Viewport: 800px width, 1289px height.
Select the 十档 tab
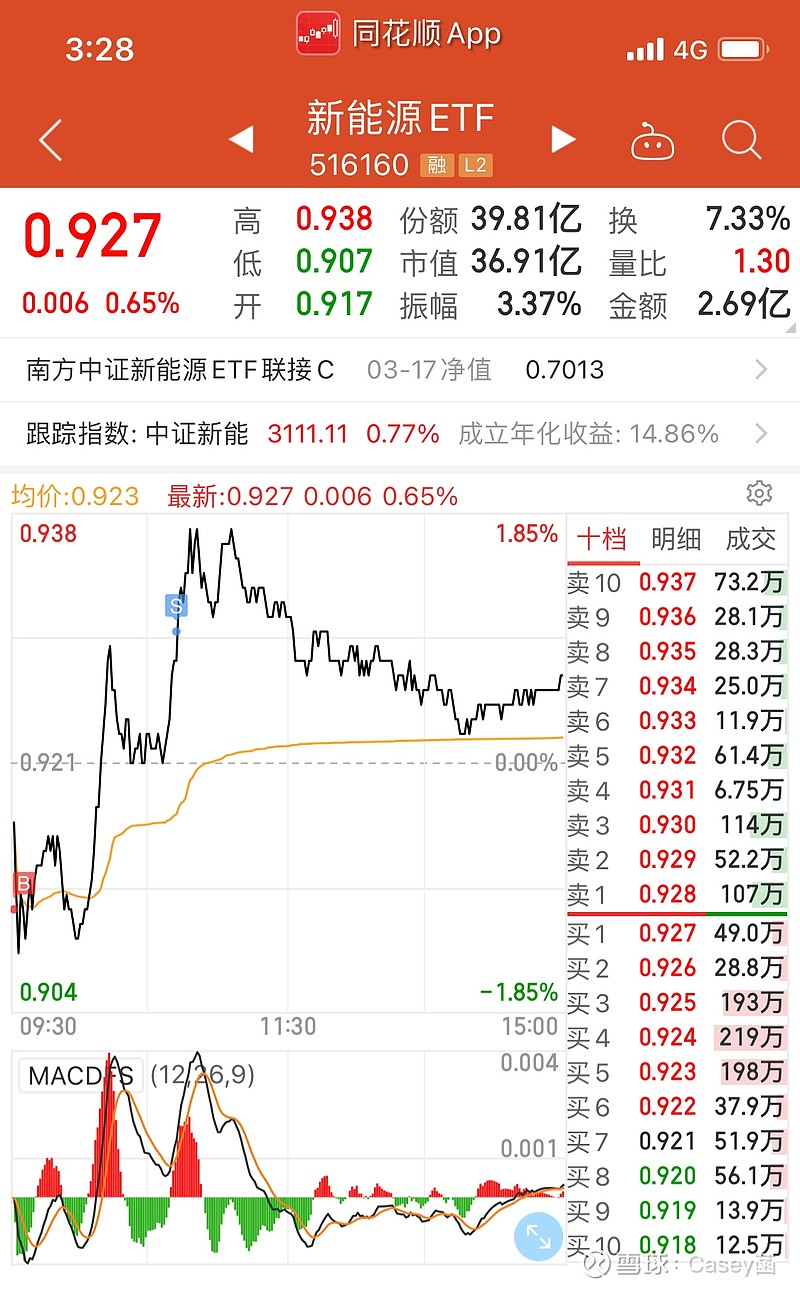point(602,540)
